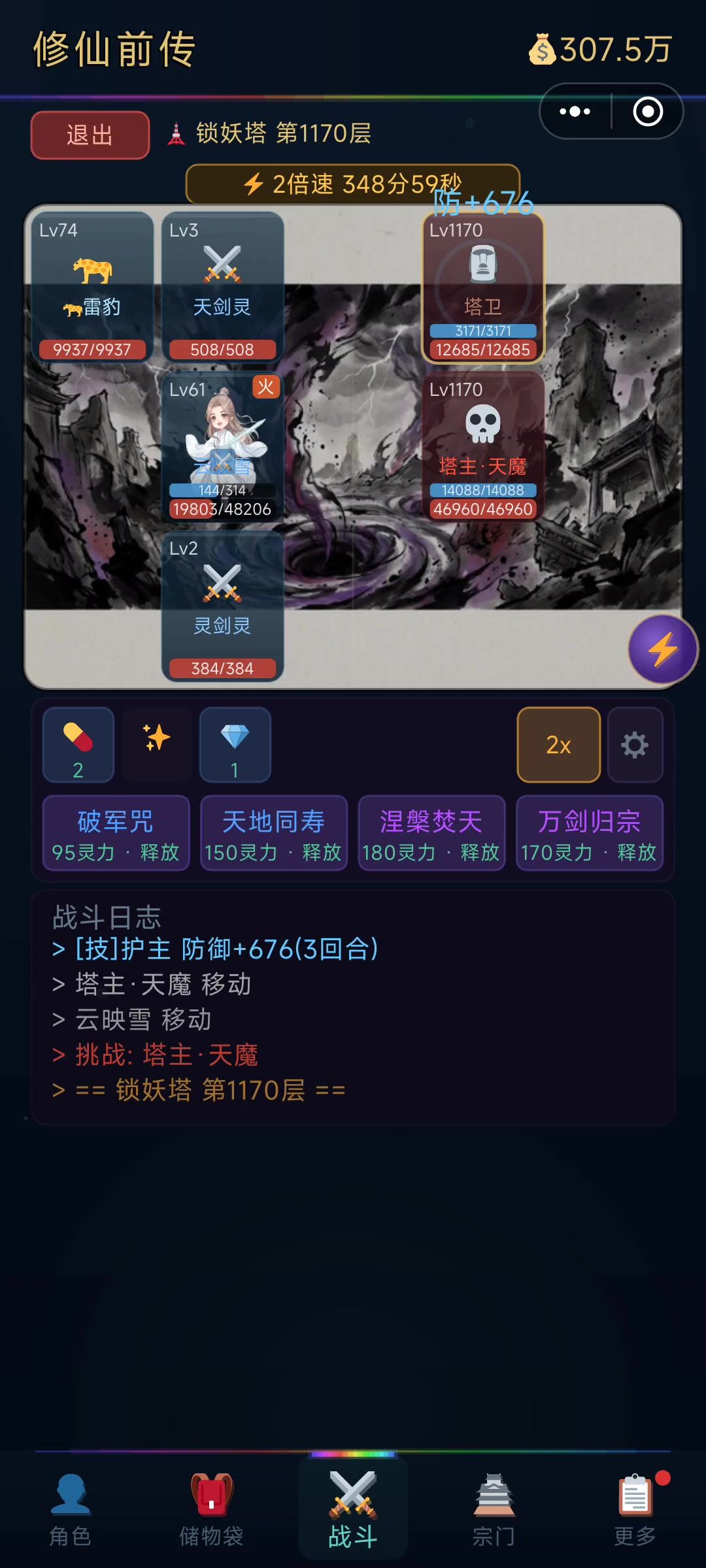This screenshot has width=706, height=1568.
Task: Open the 更多 tab
Action: point(635,1509)
